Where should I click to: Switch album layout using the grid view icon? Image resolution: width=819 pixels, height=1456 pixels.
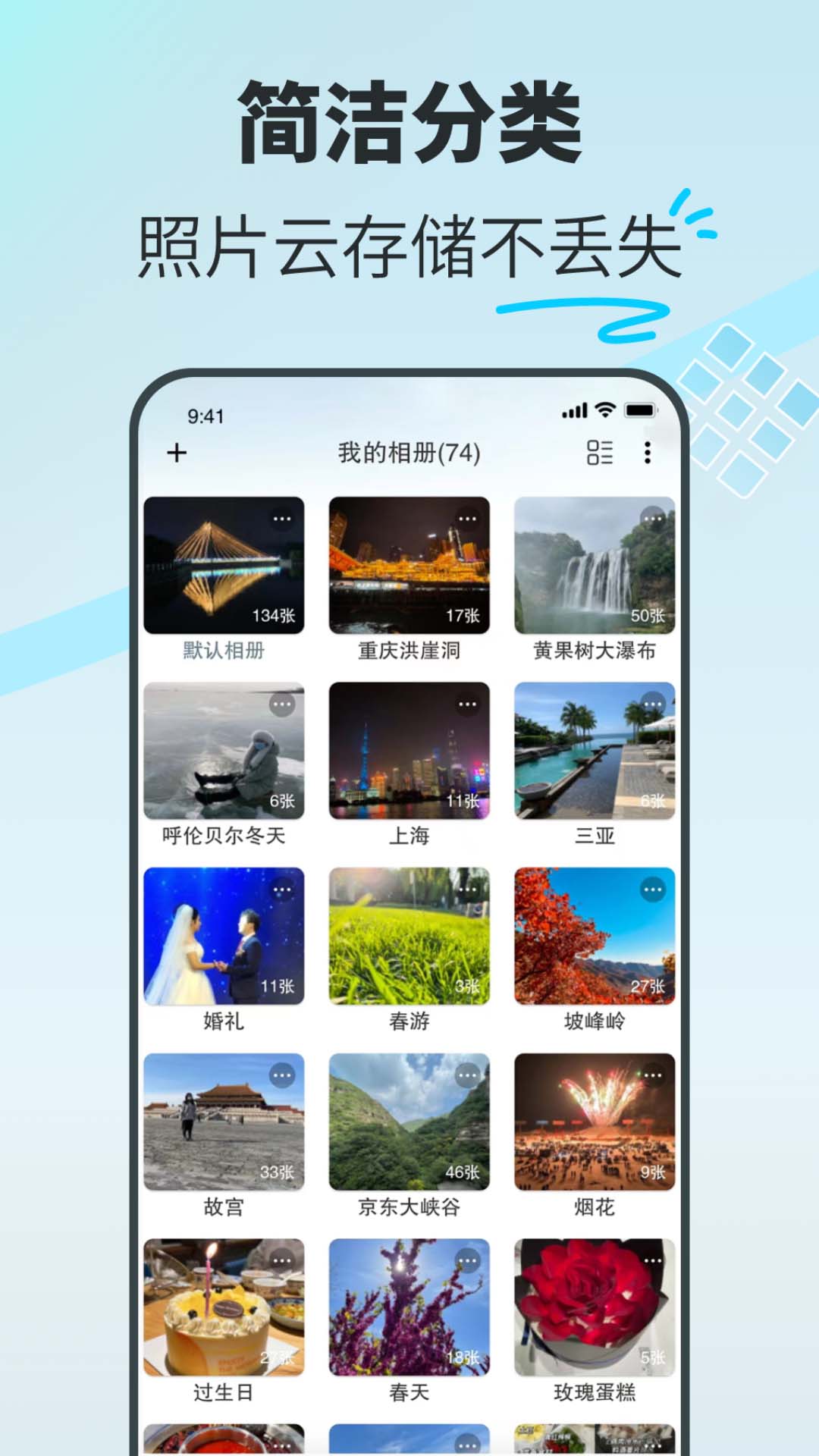[x=601, y=453]
